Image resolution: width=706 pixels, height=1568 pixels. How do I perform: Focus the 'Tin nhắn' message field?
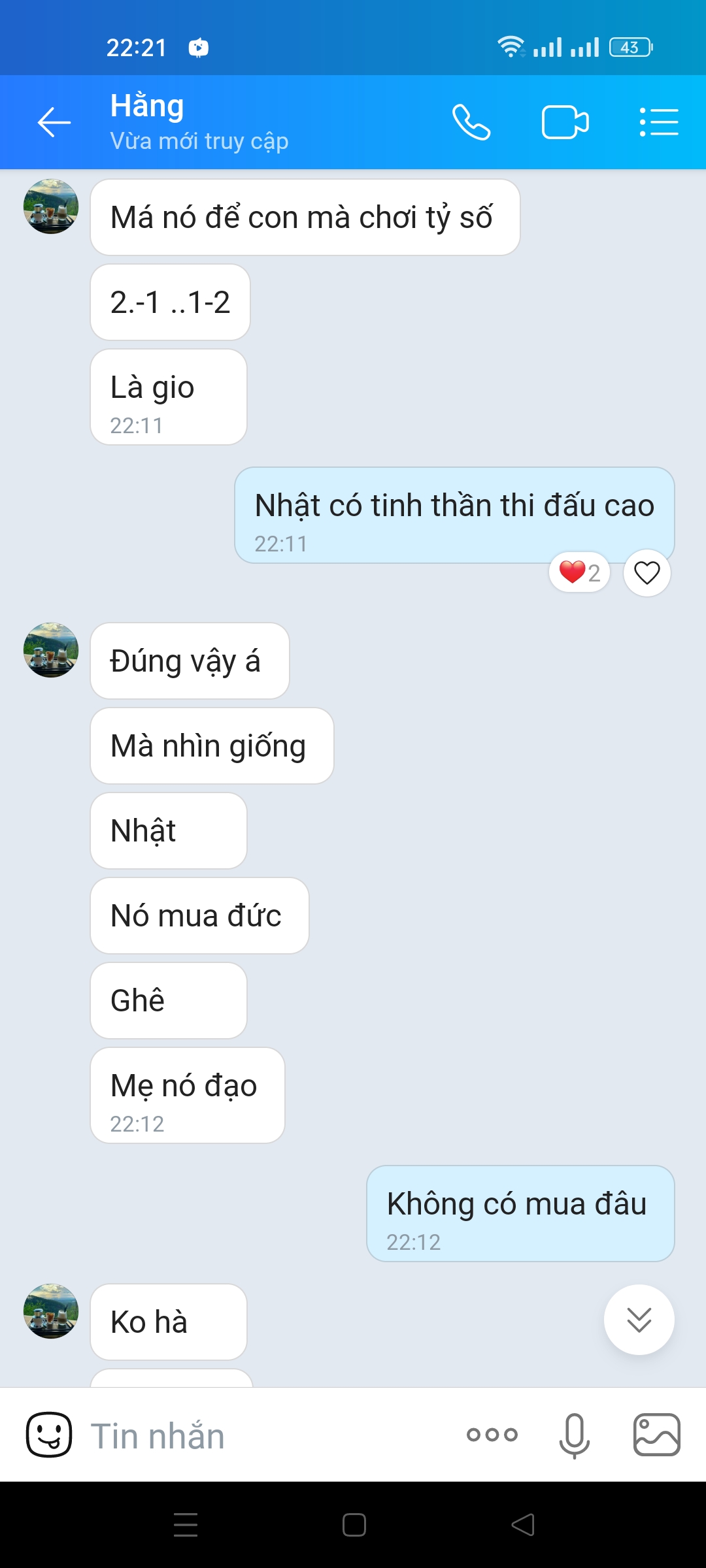coord(261,1436)
